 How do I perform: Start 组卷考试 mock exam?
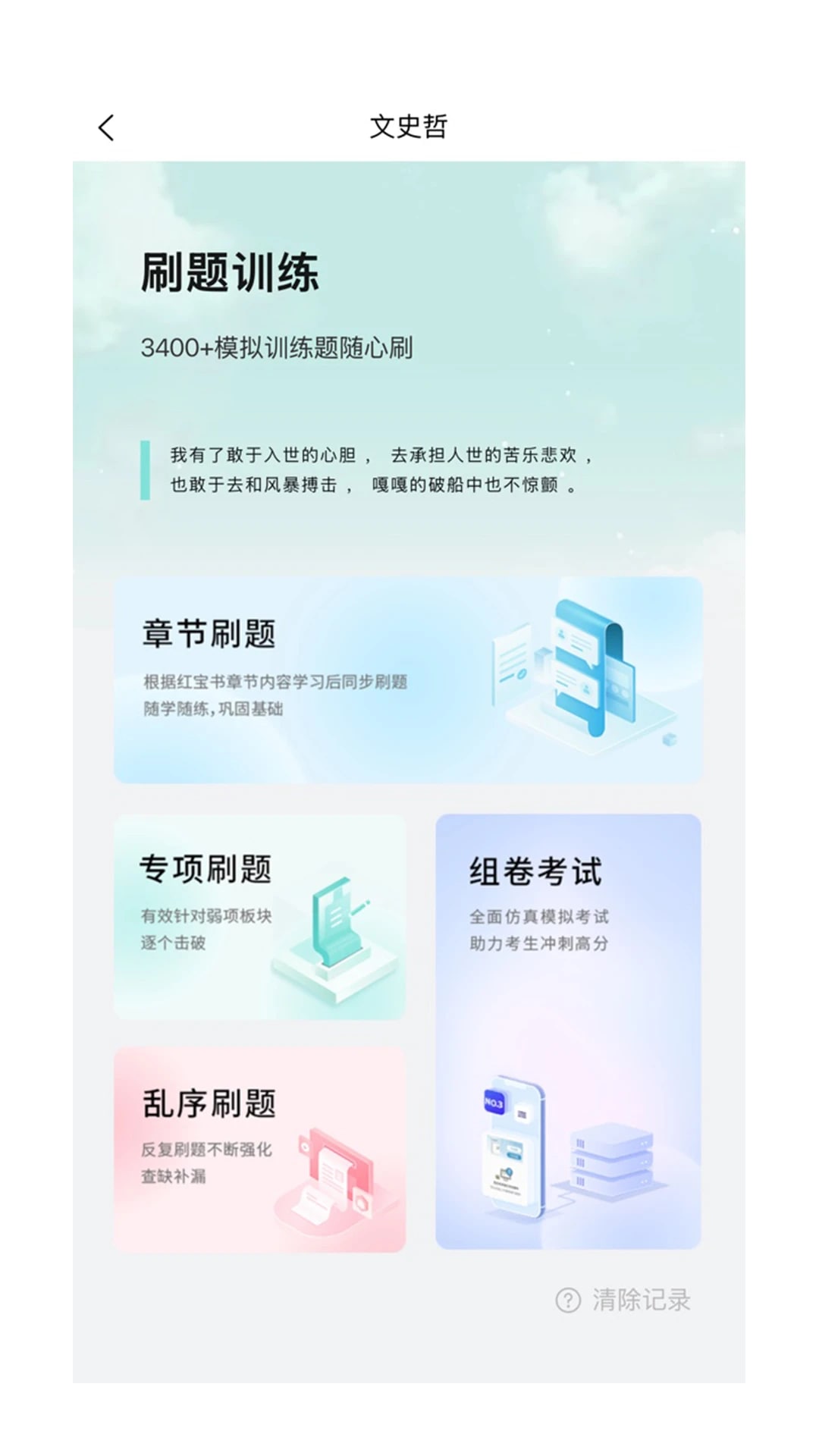569,1031
